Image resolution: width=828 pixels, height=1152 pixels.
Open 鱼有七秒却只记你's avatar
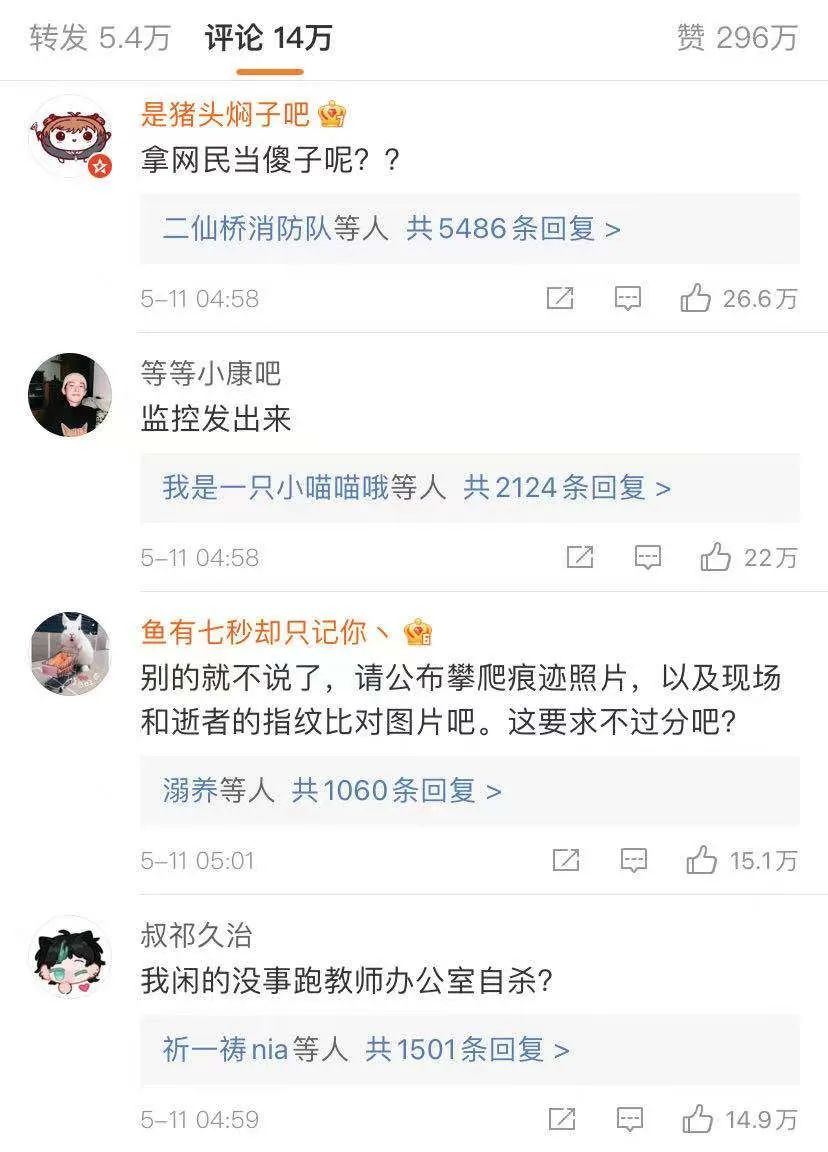coord(69,656)
